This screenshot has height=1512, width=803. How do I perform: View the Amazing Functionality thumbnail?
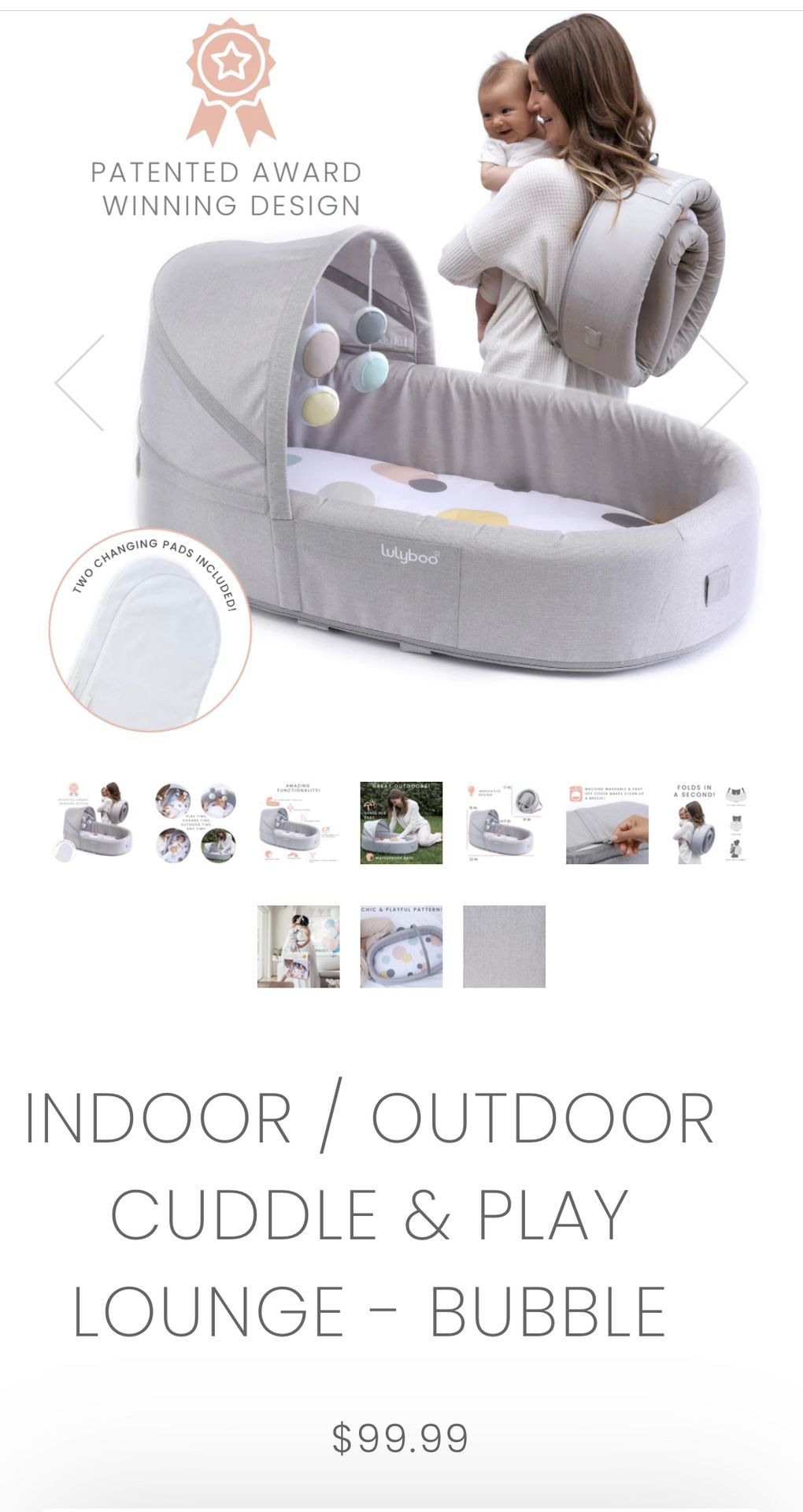pyautogui.click(x=298, y=823)
